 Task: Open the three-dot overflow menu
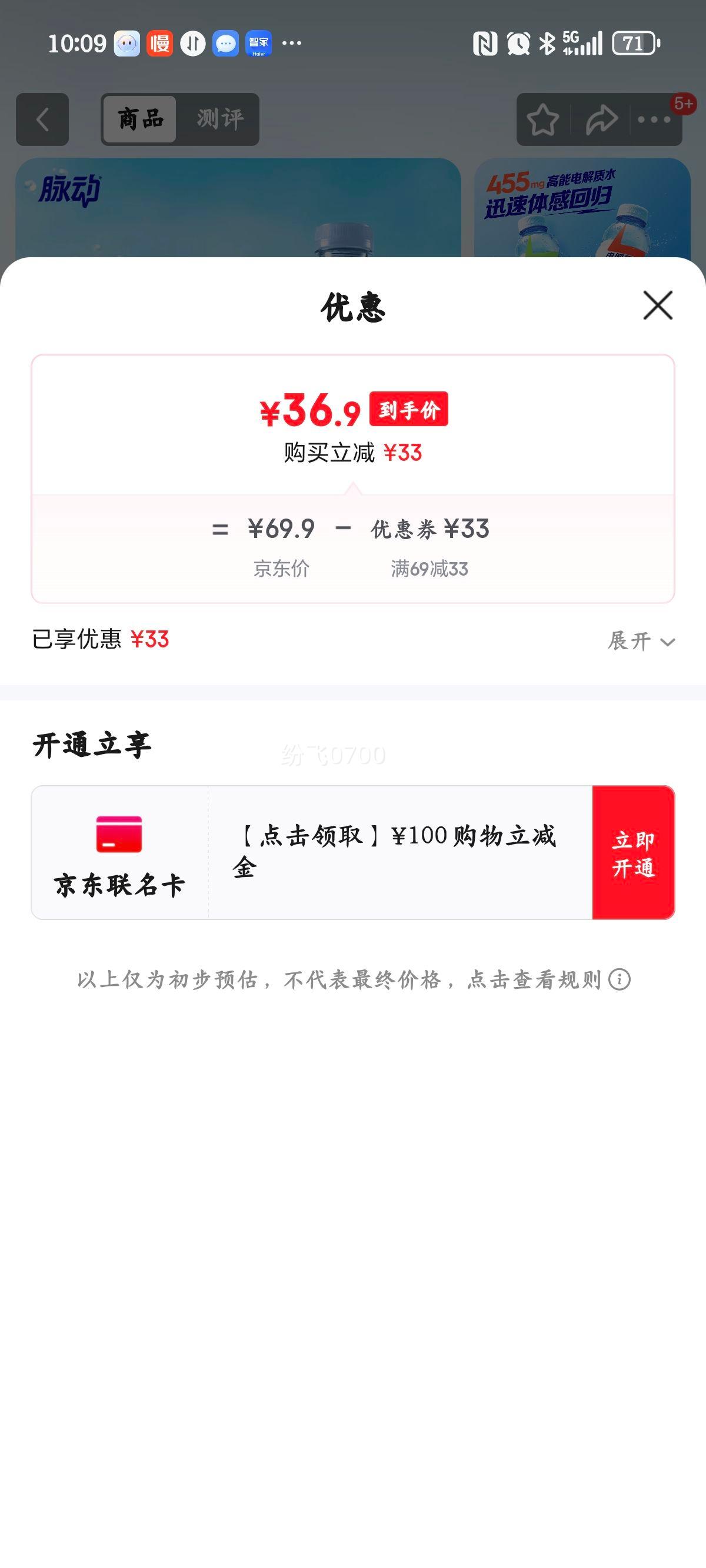point(654,119)
